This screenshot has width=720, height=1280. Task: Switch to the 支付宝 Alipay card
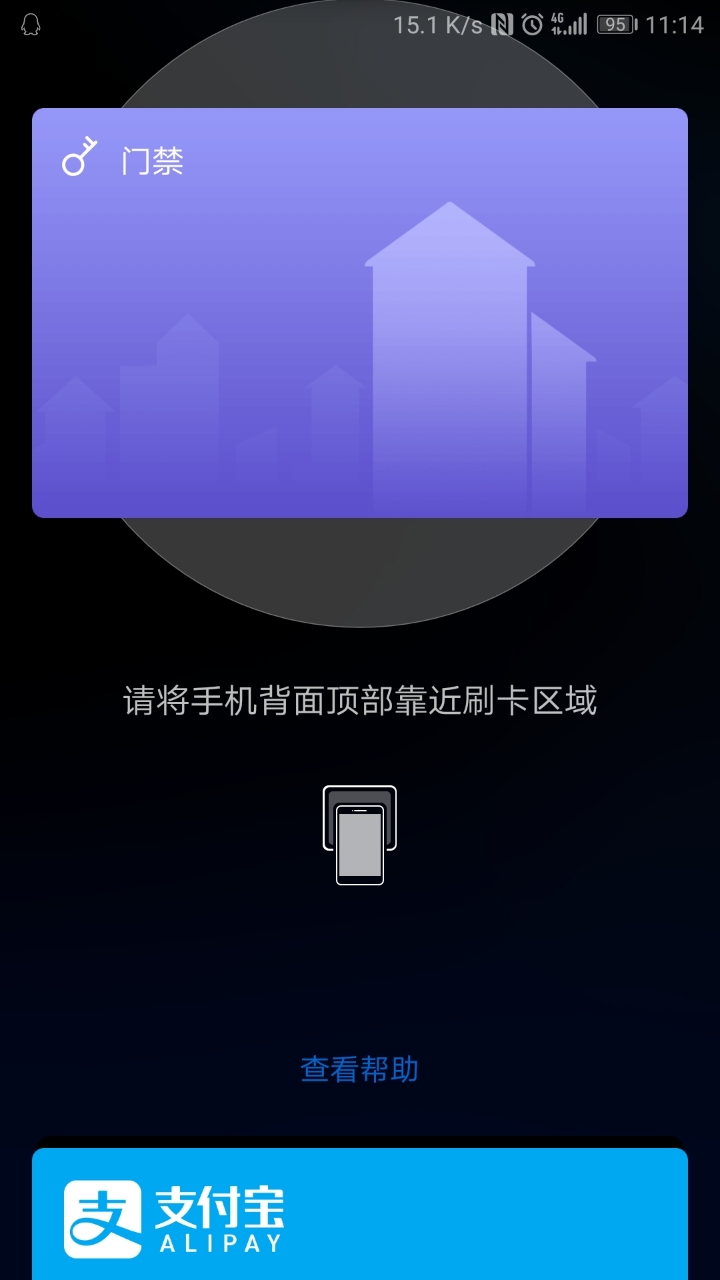pos(360,1214)
